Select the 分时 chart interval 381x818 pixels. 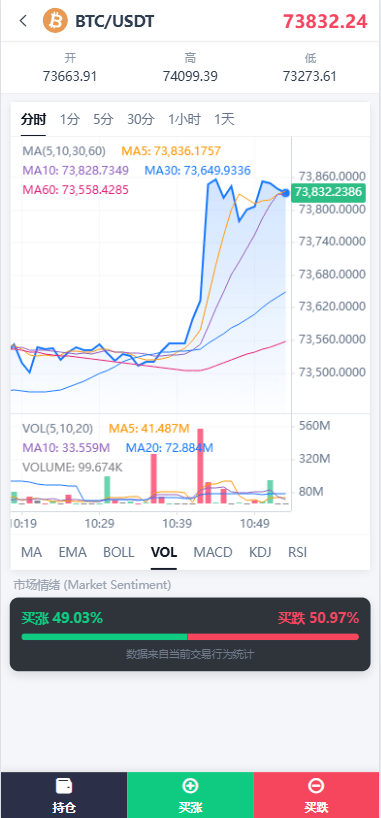point(33,119)
